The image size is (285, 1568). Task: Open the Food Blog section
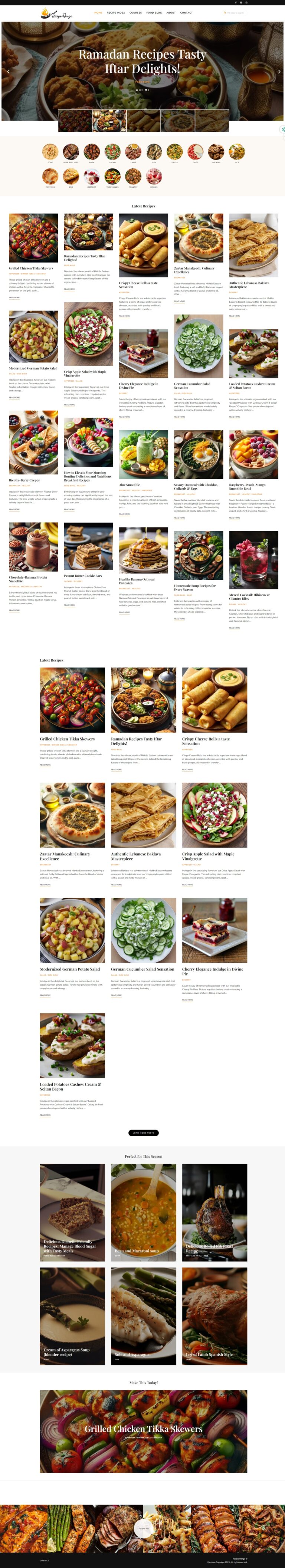point(154,13)
